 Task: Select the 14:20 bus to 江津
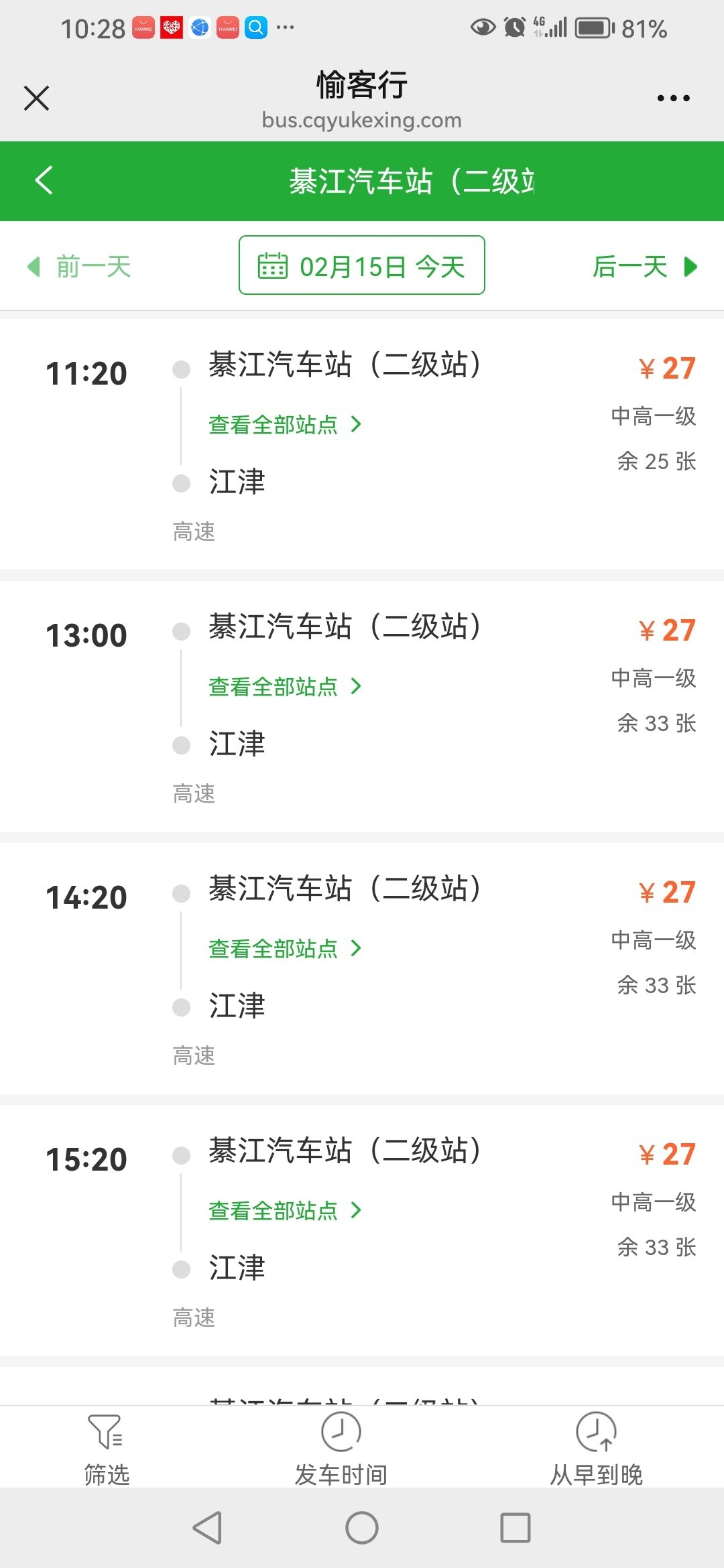[362, 968]
